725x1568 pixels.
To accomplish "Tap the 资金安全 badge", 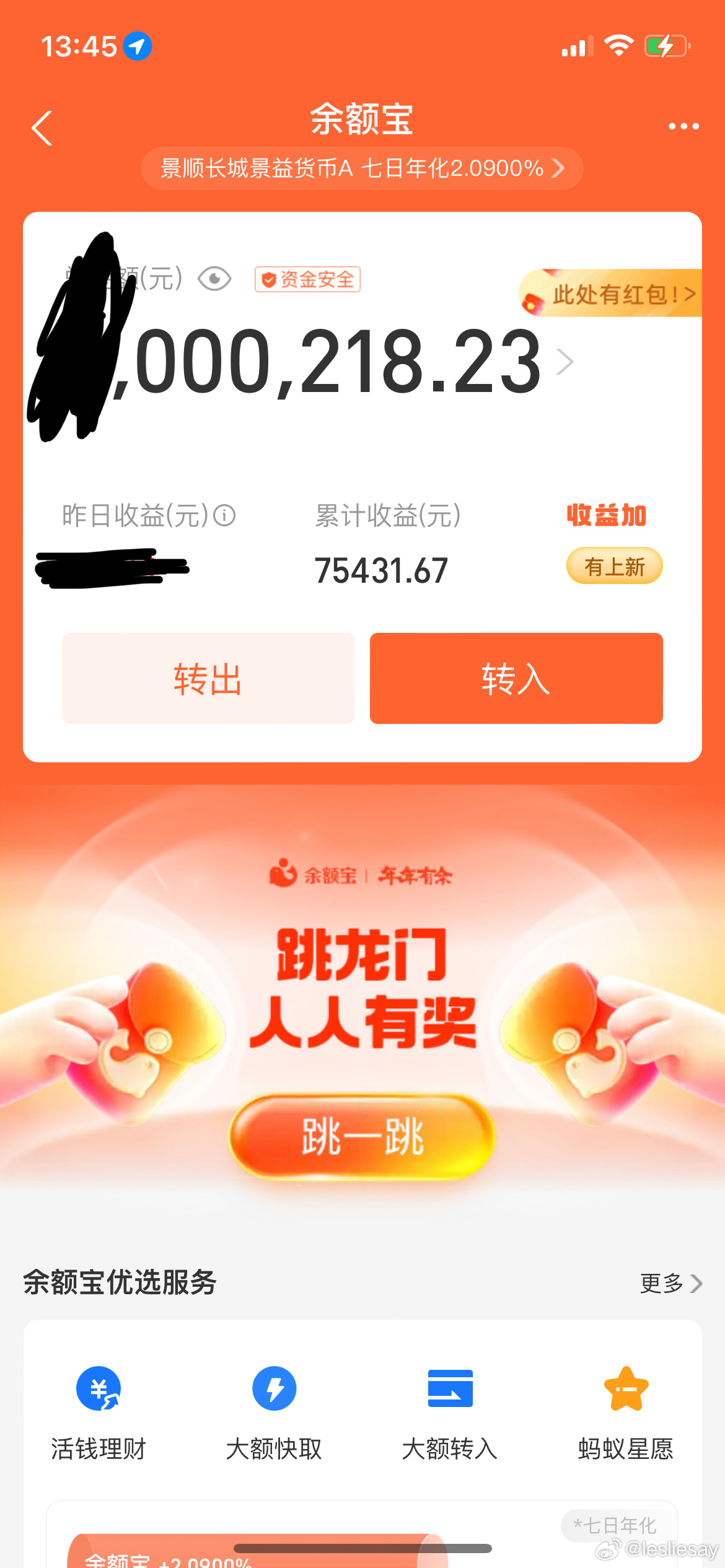I will click(x=307, y=279).
